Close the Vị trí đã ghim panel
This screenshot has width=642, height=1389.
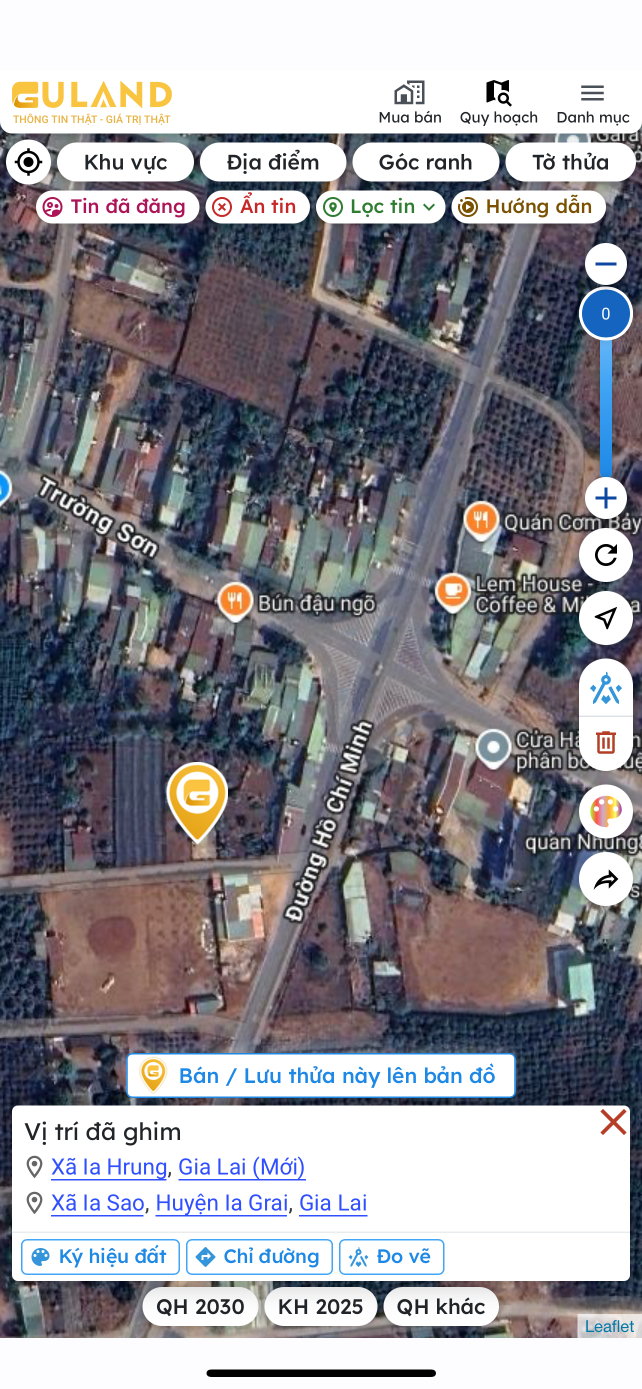(x=613, y=1122)
